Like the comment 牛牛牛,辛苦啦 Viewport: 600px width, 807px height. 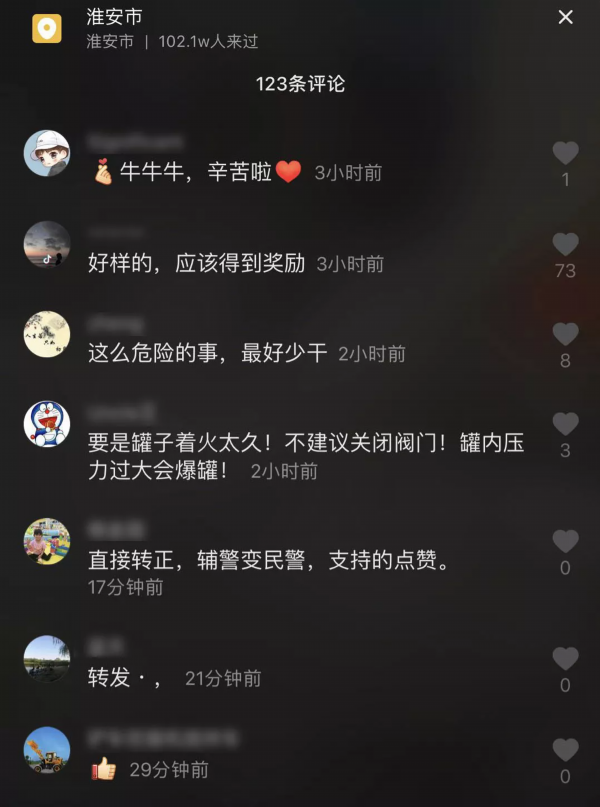[565, 153]
